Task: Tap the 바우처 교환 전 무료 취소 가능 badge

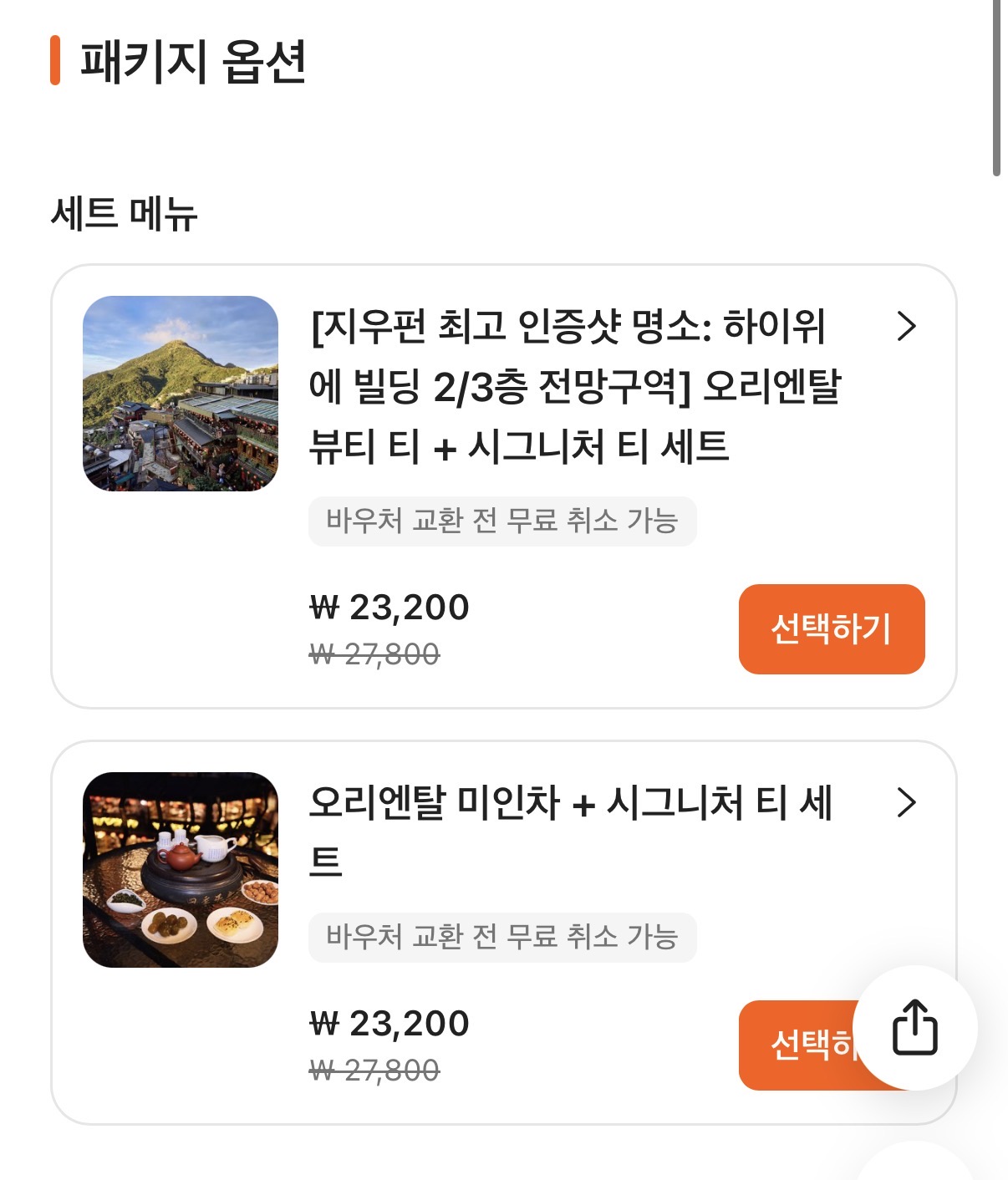Action: (502, 520)
